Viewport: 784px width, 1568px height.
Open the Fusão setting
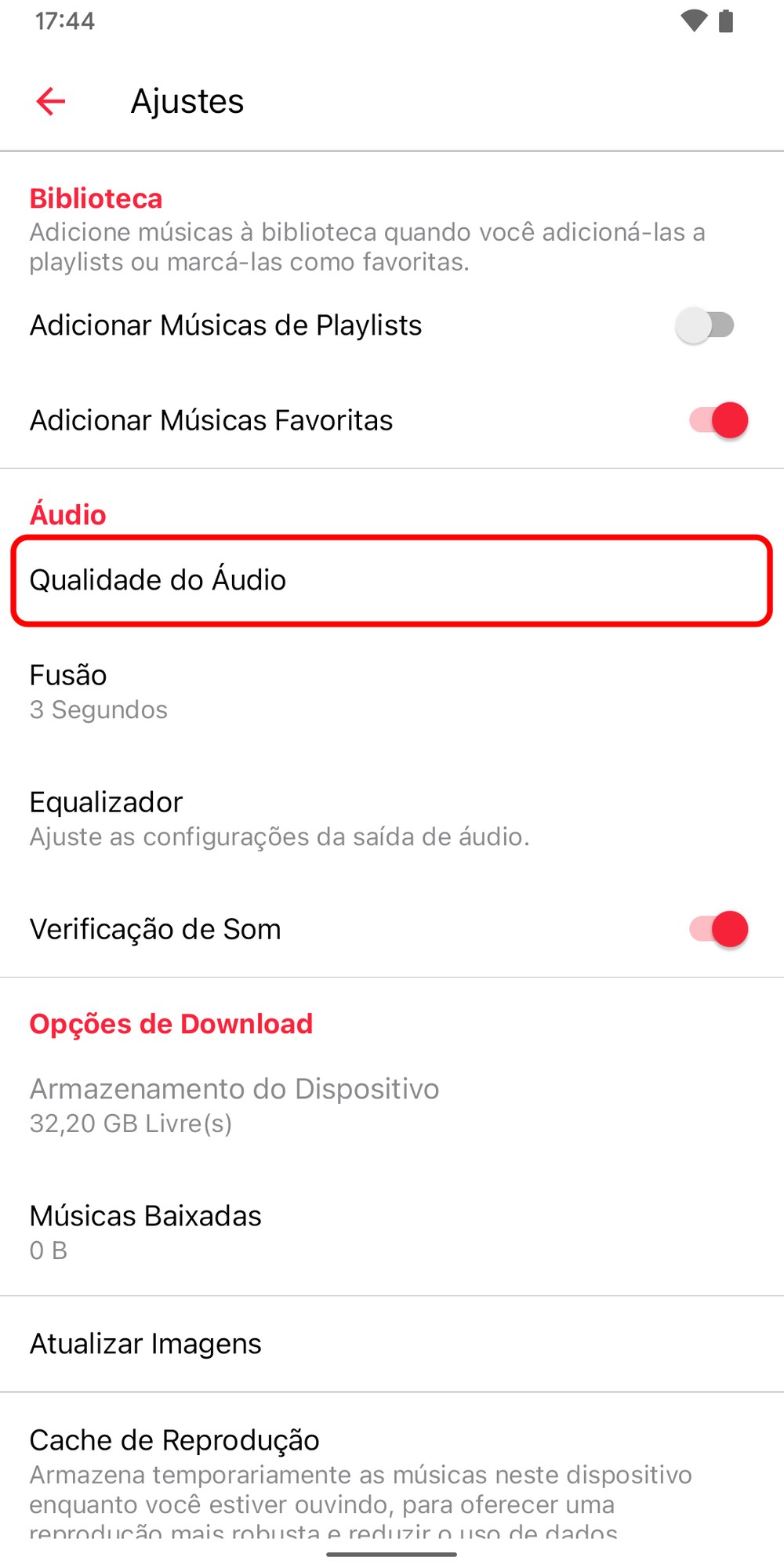pos(392,691)
